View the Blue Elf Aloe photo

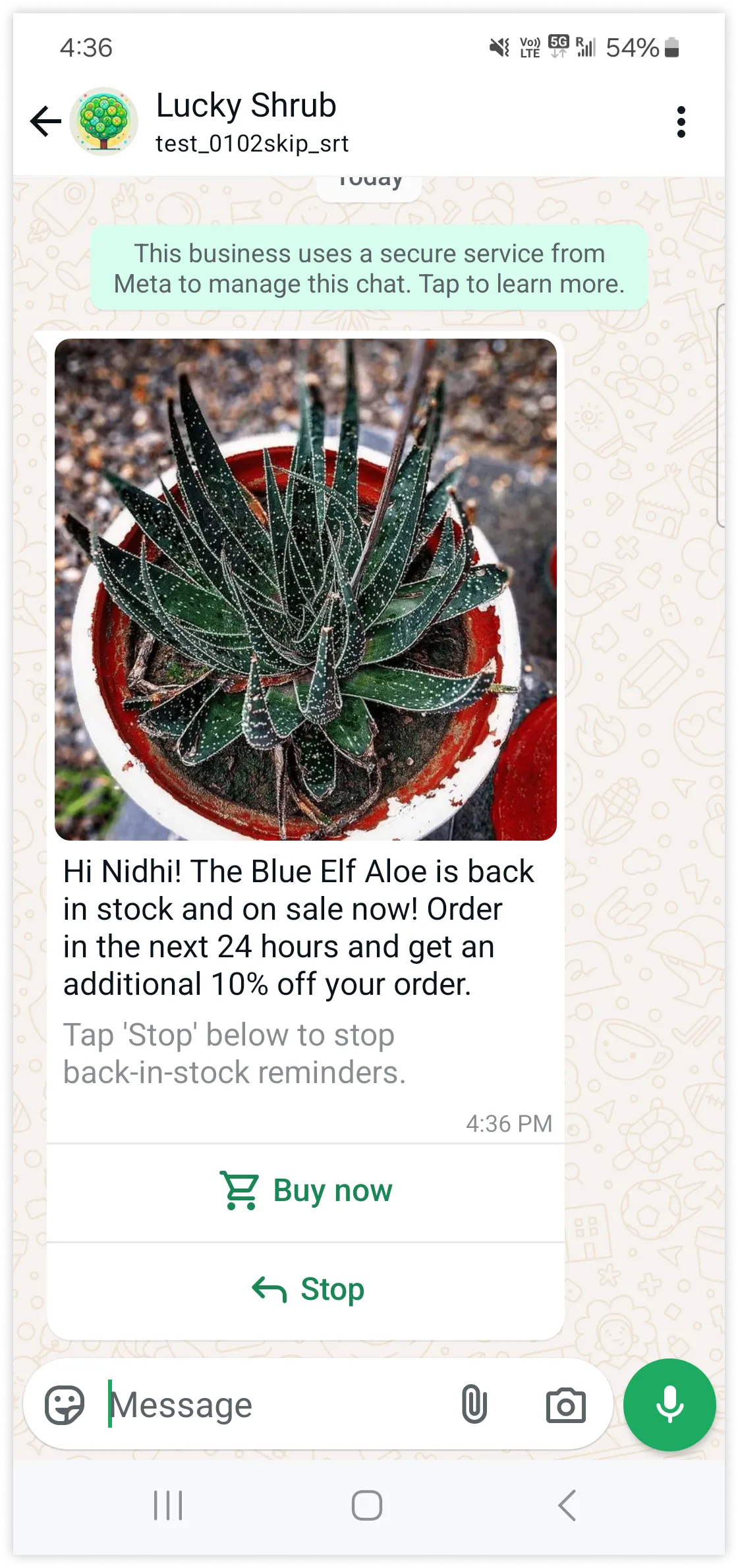click(306, 590)
